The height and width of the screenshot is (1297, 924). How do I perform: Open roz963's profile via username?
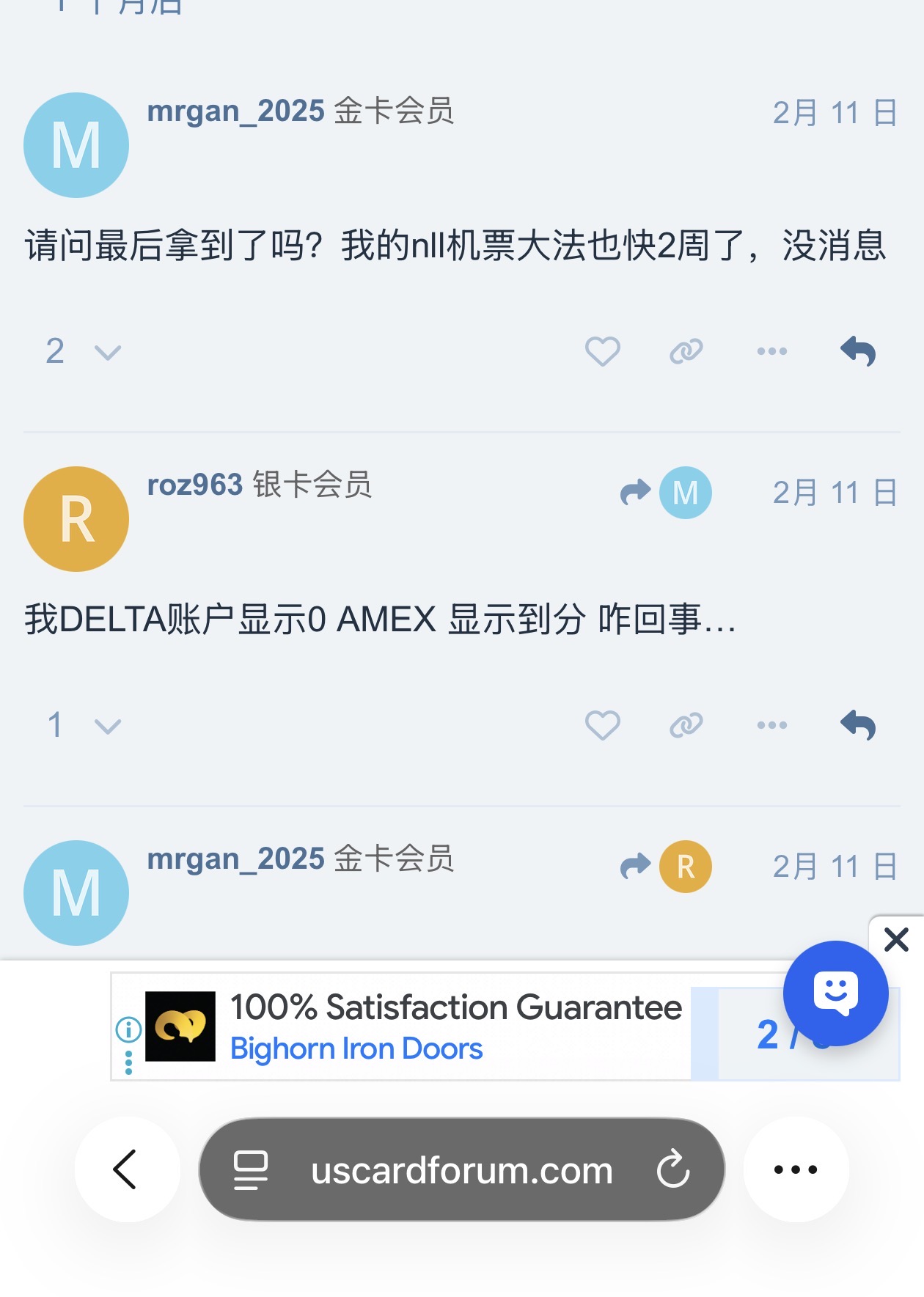tap(194, 485)
